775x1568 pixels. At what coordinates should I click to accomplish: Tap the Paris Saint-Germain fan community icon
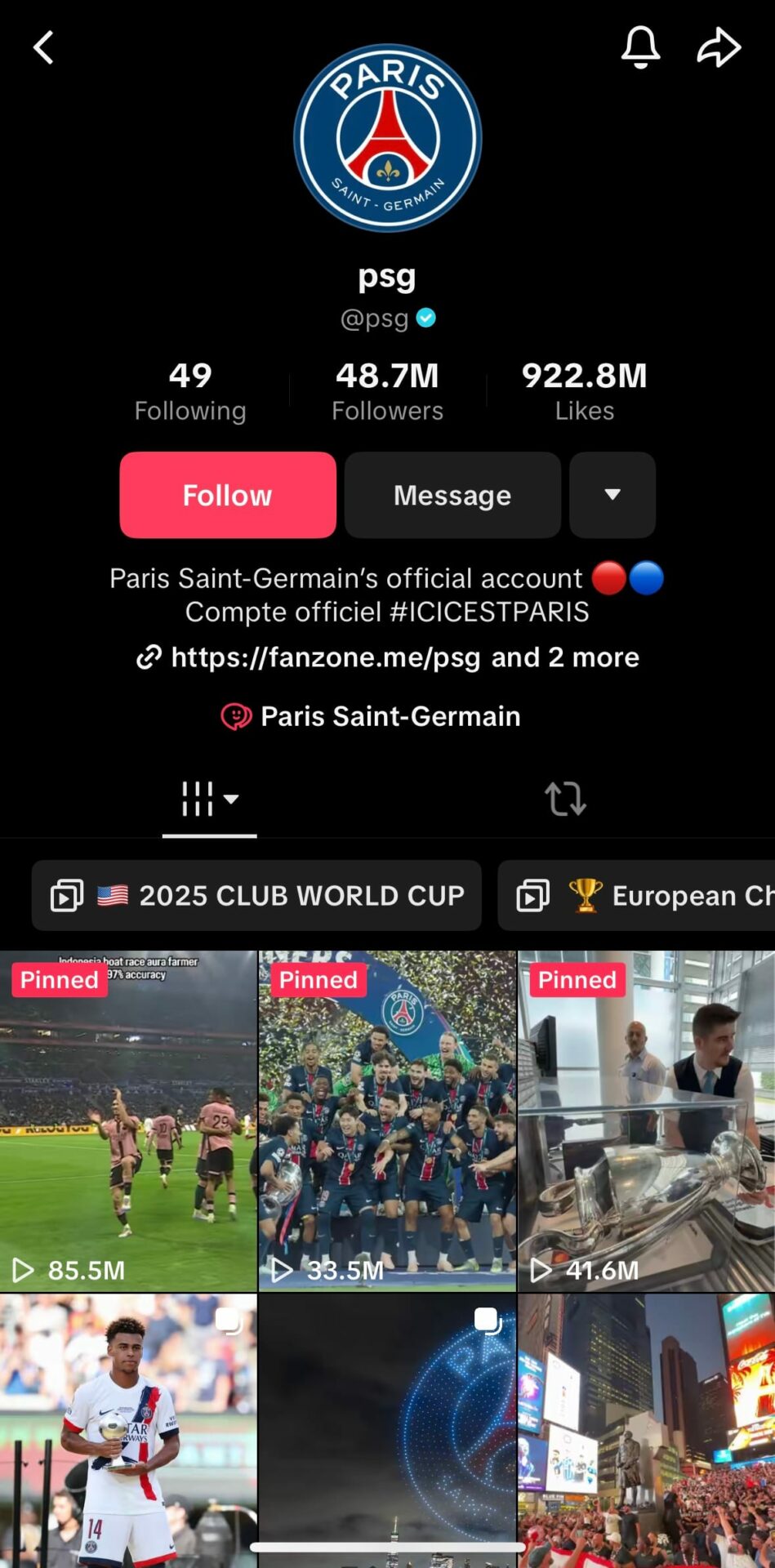coord(236,715)
